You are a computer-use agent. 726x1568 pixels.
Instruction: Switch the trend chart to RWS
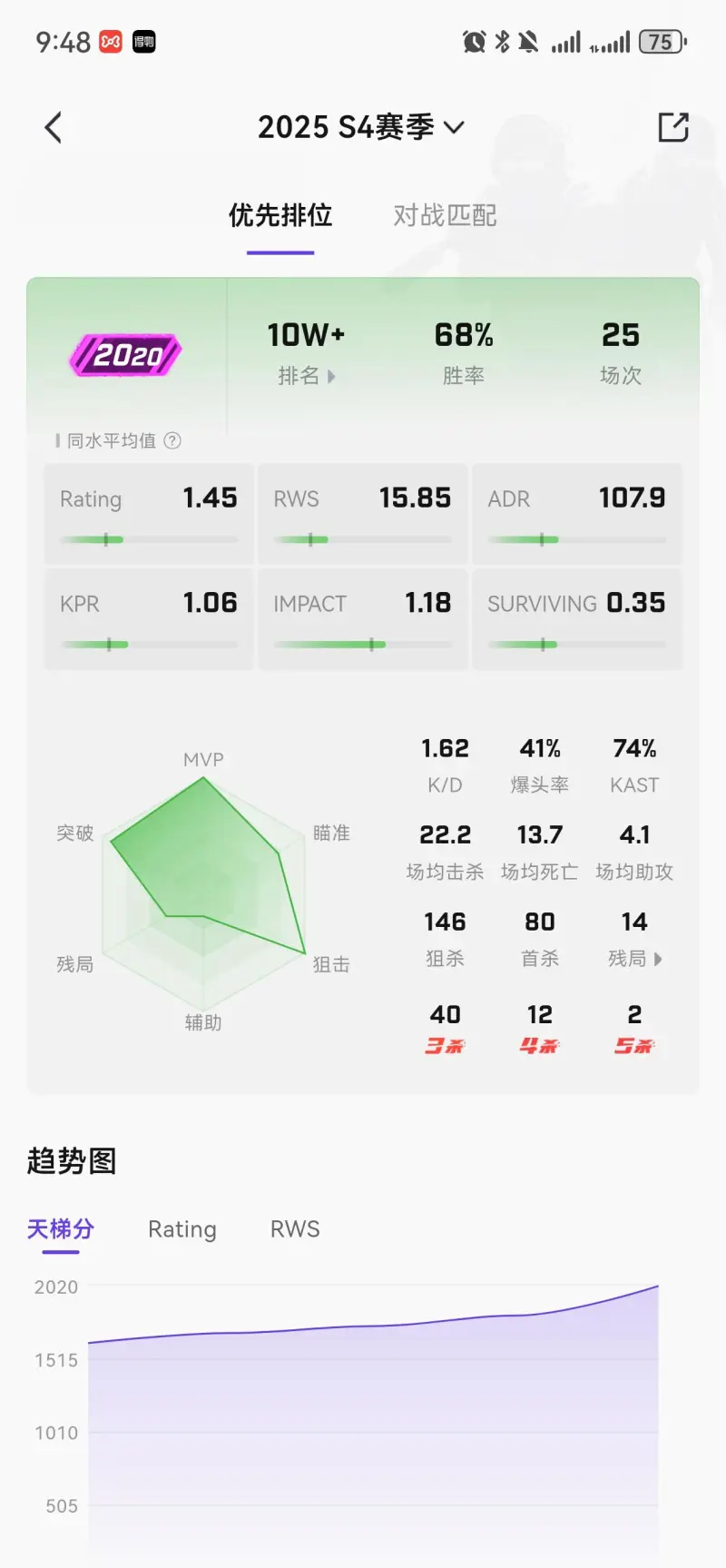295,1229
